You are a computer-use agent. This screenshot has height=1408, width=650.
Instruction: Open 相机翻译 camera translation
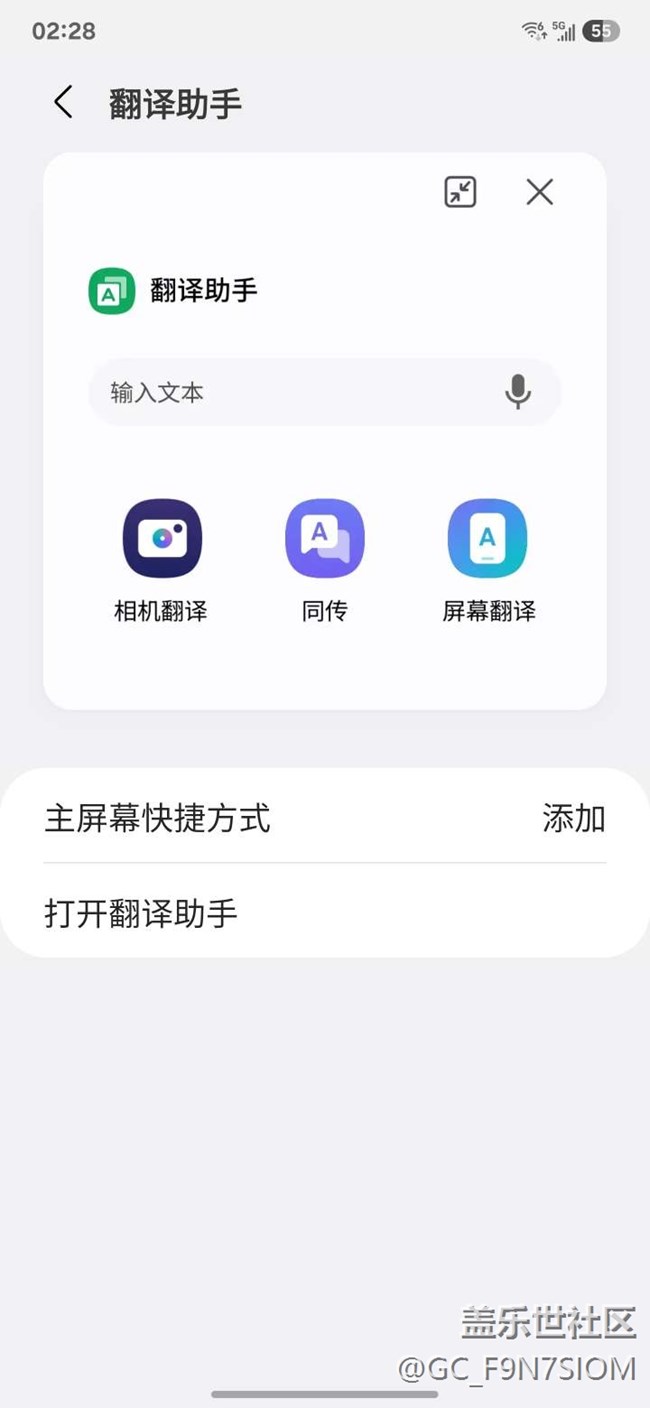pos(162,540)
